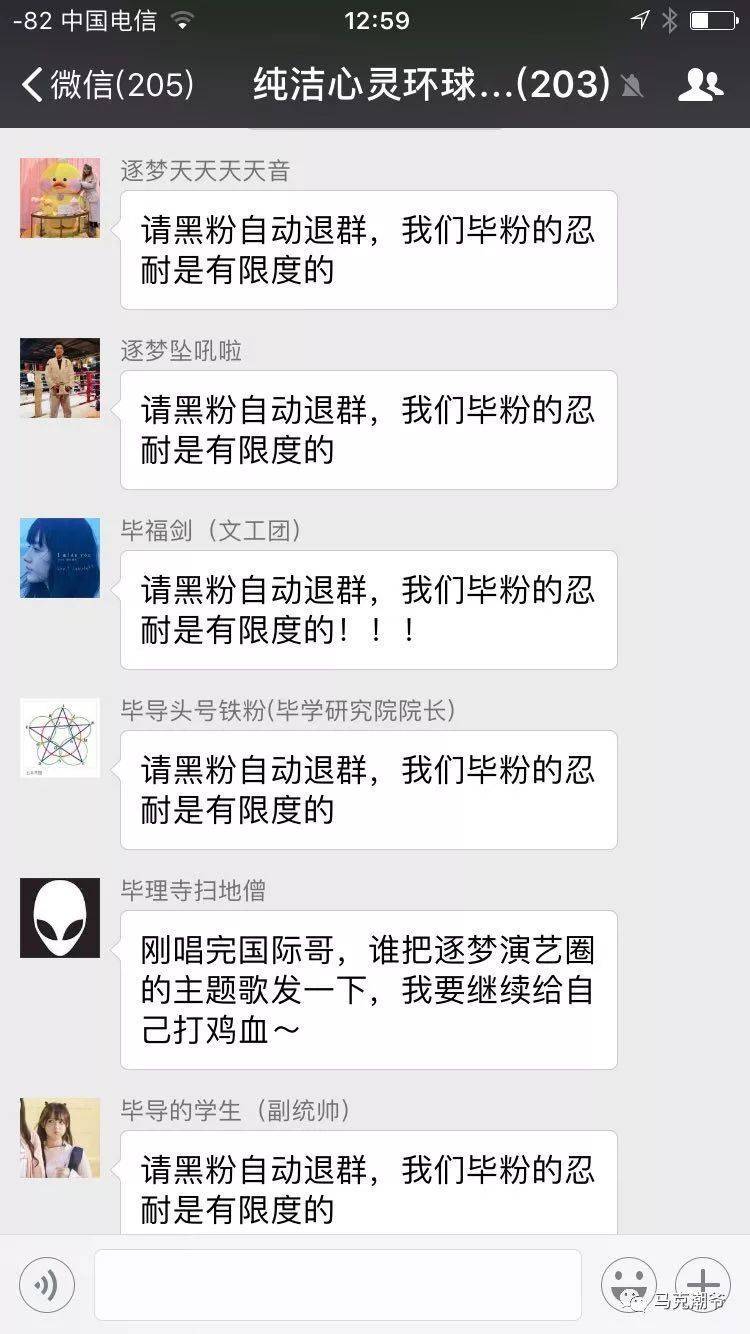View the avatar of 毕导的学生（副统帅）

(60, 1137)
